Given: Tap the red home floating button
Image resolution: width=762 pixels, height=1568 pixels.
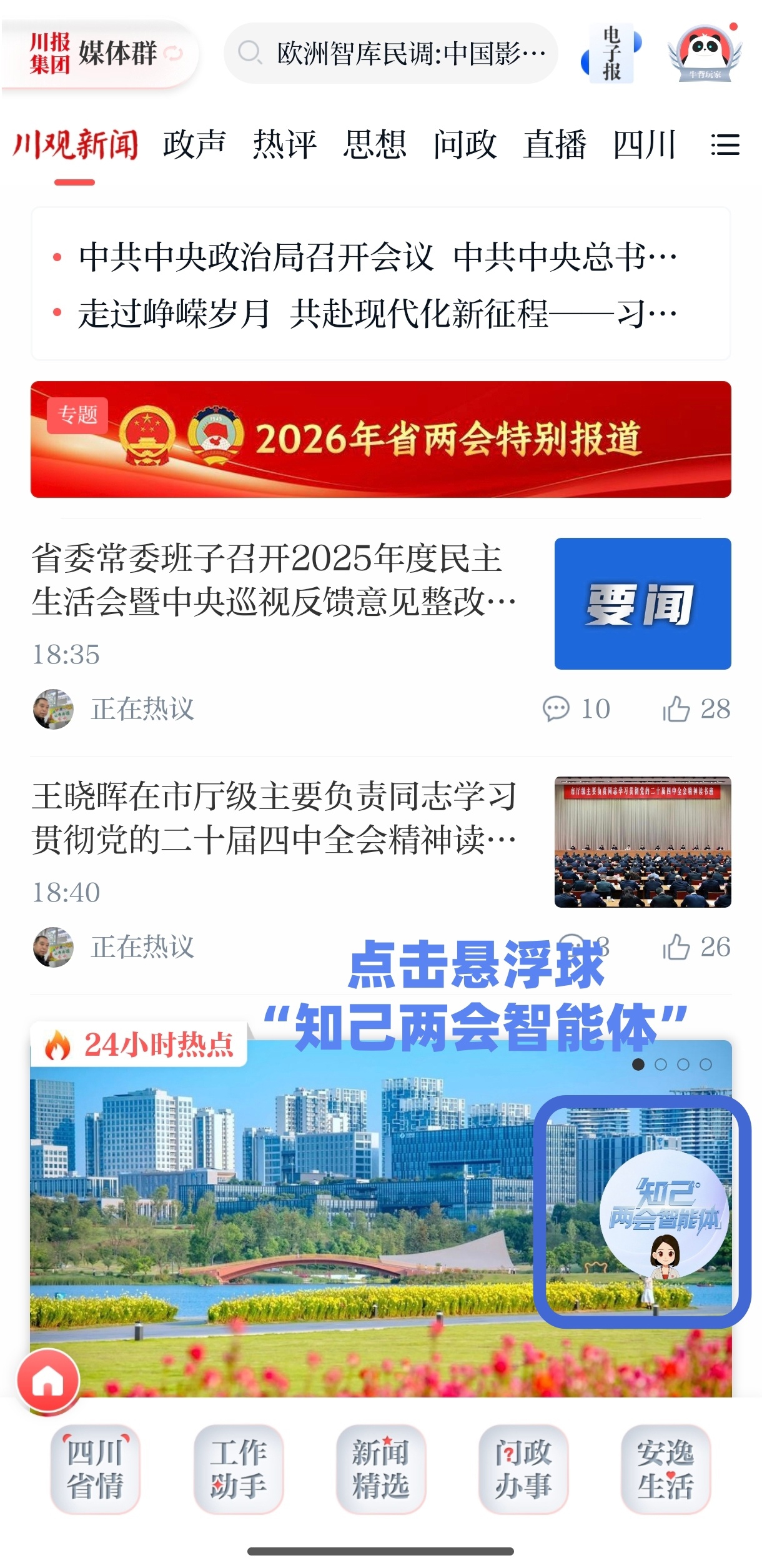Looking at the screenshot, I should (x=48, y=1381).
